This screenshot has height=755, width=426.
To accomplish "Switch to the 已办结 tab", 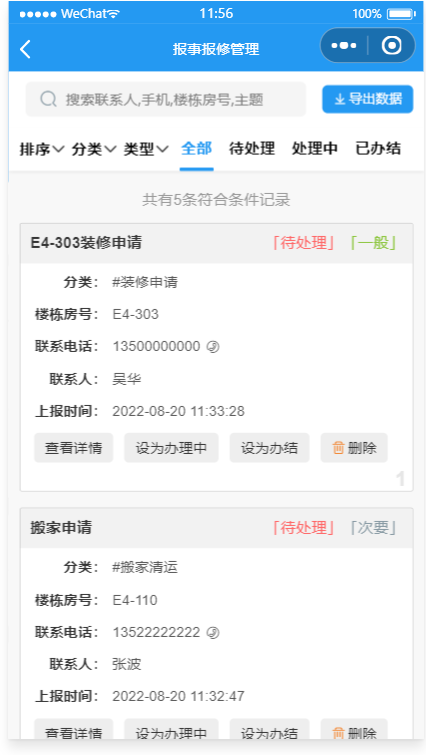I will (x=378, y=148).
